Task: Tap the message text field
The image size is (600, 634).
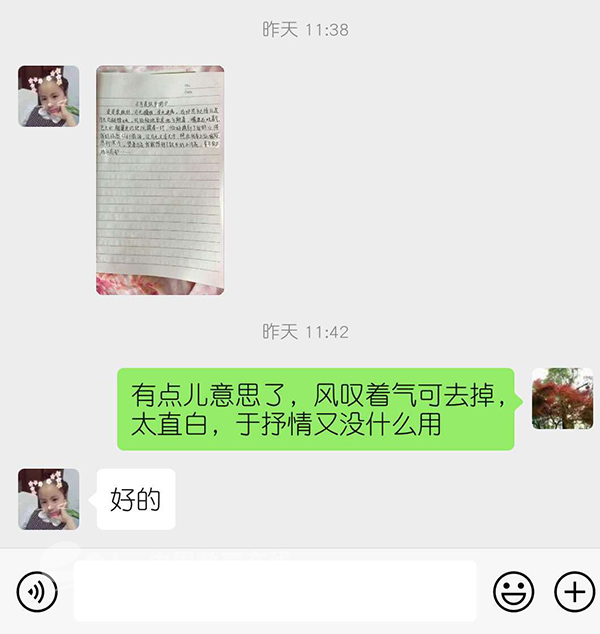Action: point(274,592)
